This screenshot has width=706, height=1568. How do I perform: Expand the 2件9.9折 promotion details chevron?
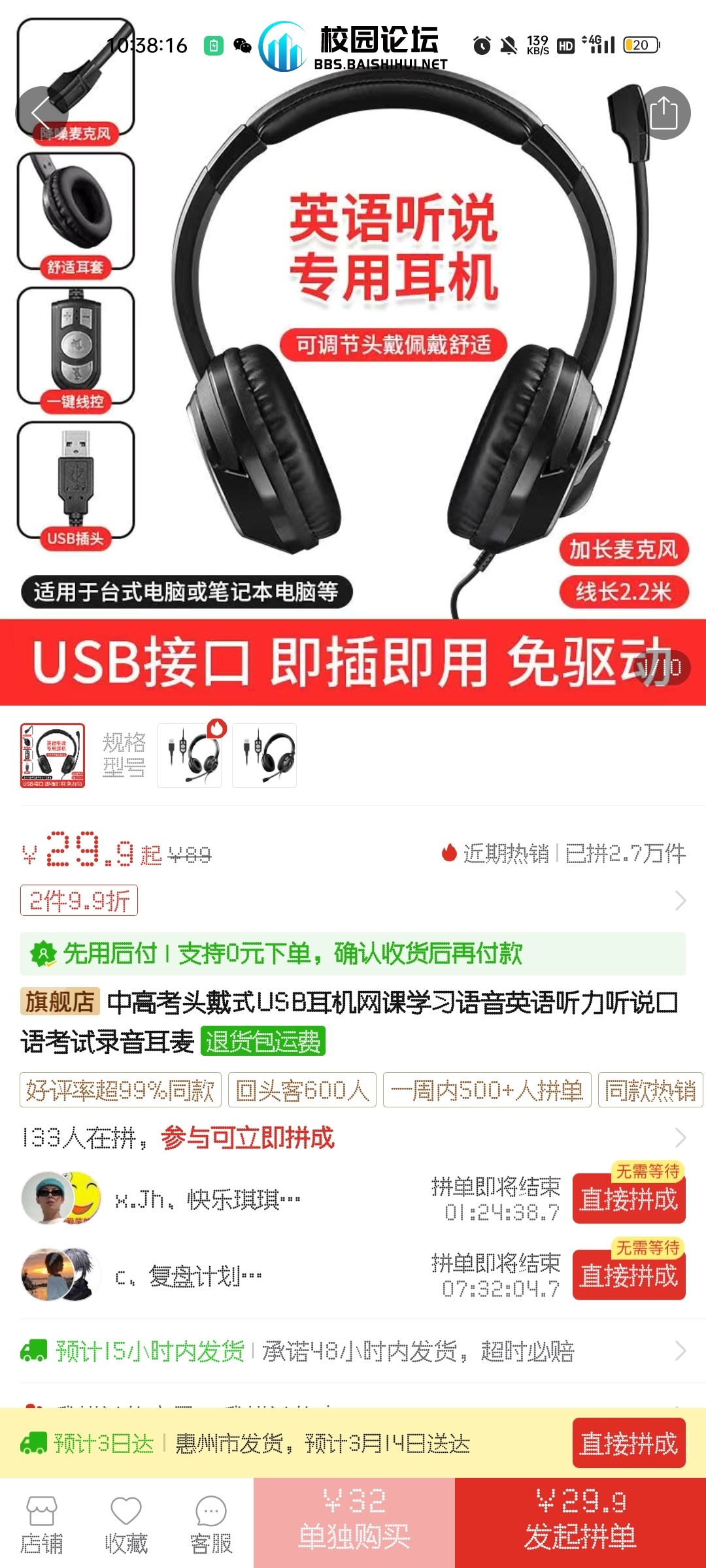coord(681,900)
